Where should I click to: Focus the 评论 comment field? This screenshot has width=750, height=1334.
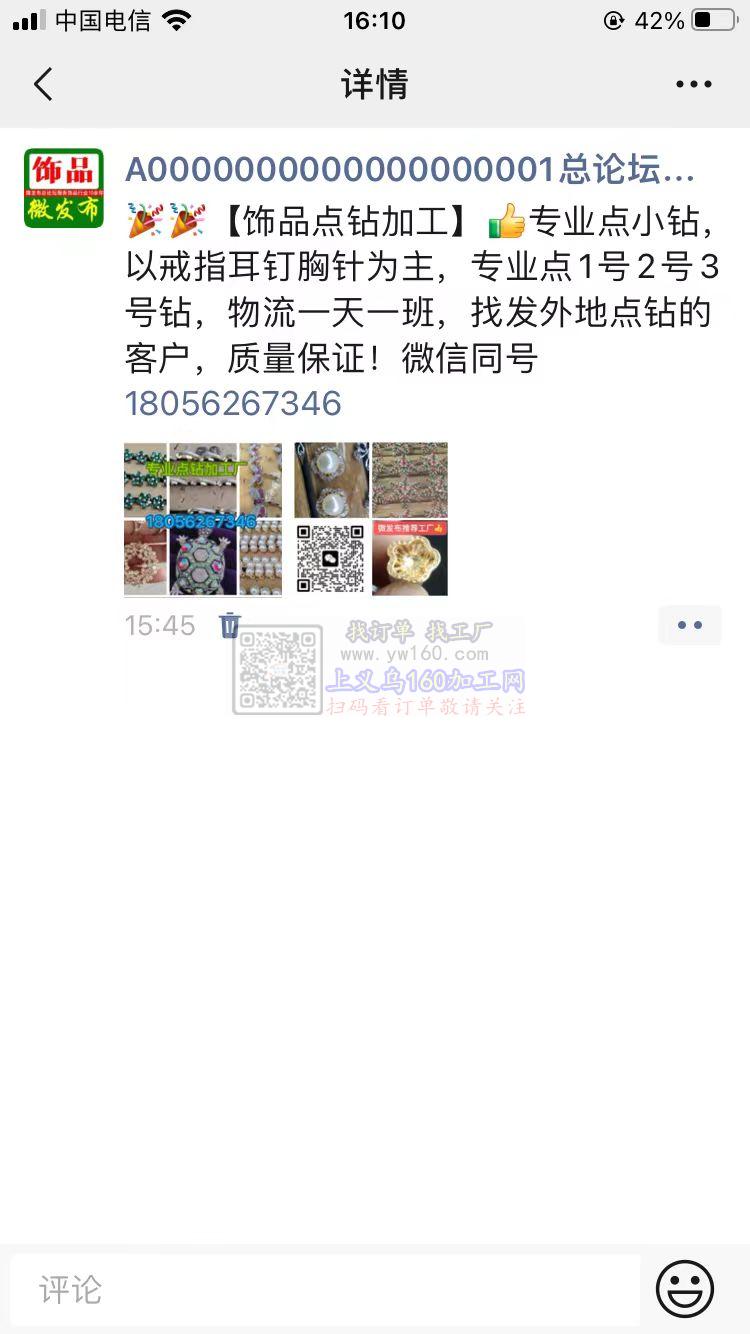(x=325, y=1289)
